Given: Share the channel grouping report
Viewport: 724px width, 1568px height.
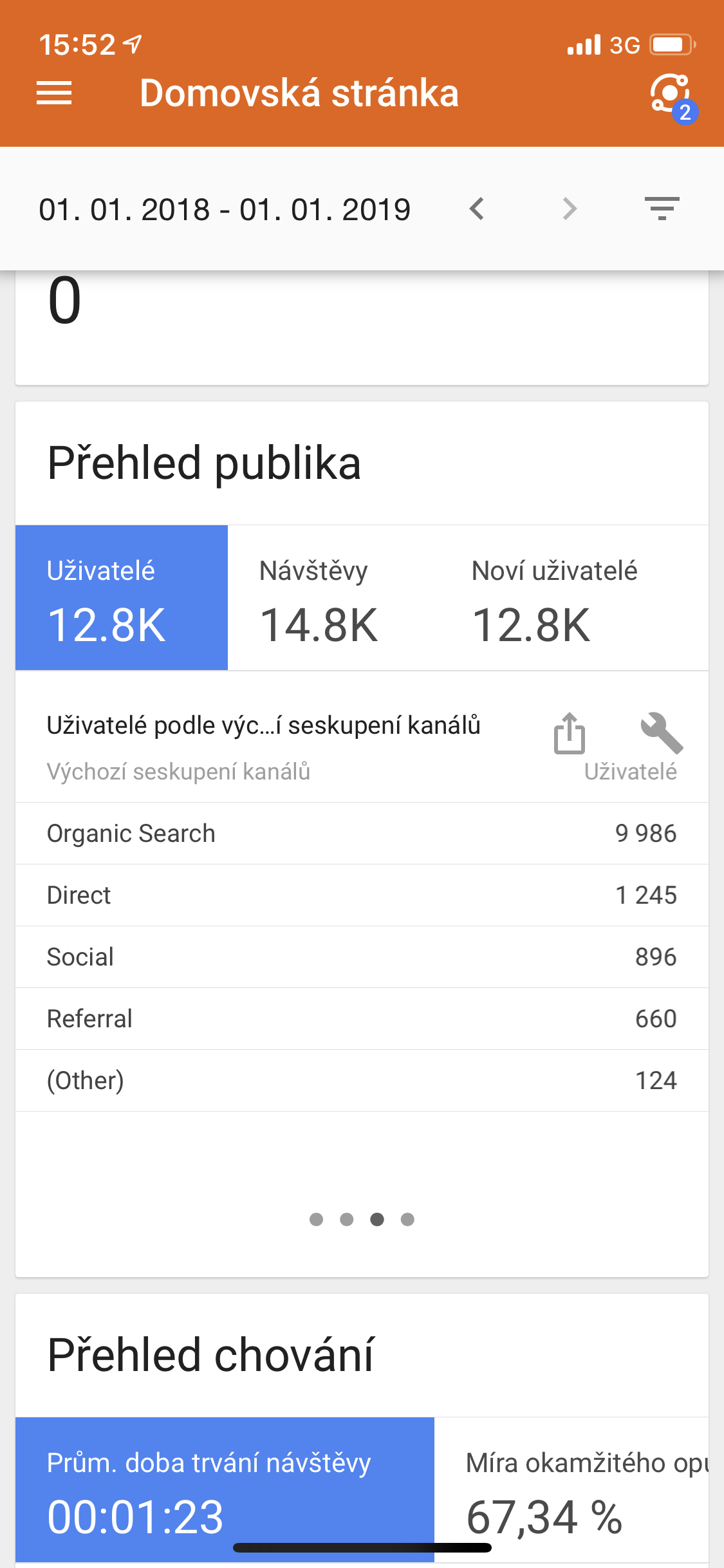Looking at the screenshot, I should coord(570,733).
